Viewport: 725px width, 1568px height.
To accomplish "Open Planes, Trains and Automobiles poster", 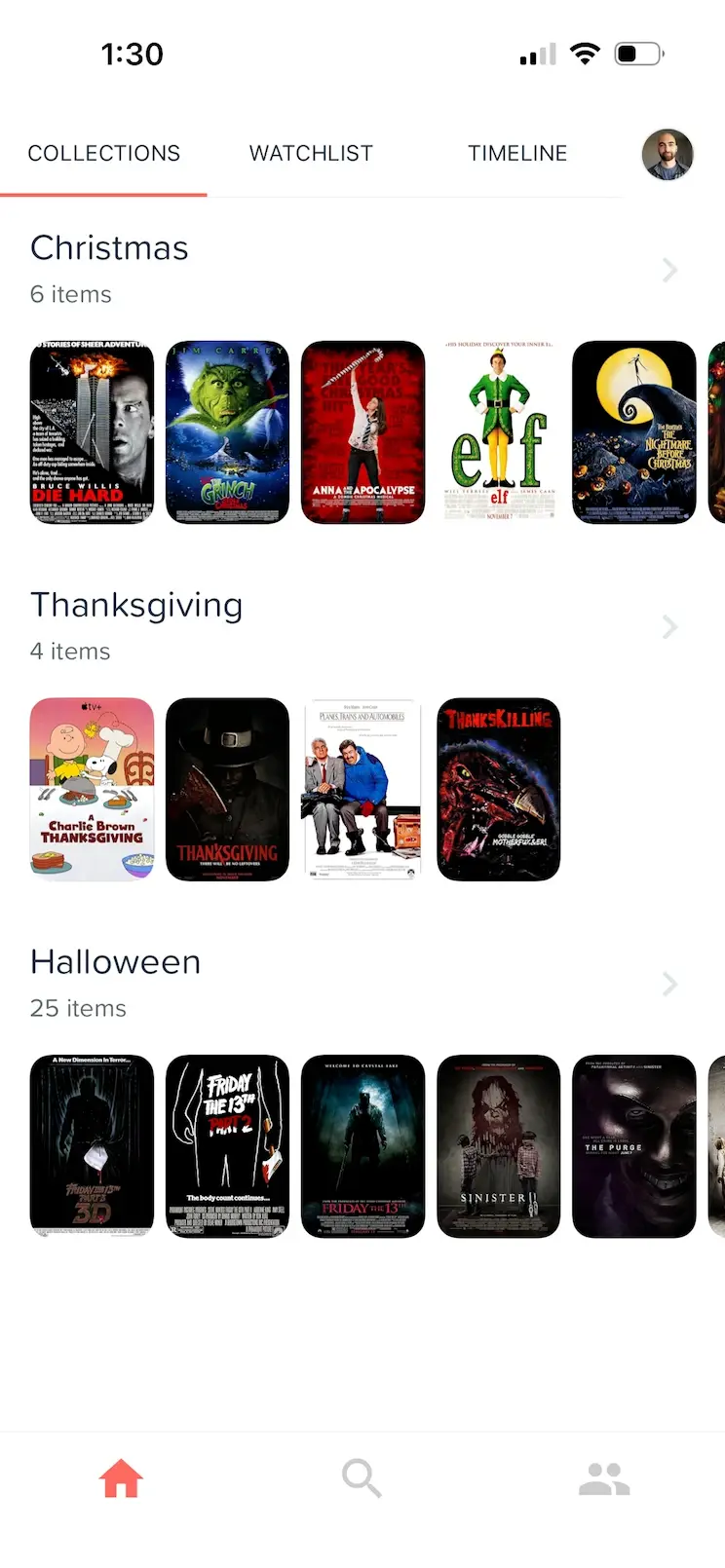I will [362, 789].
